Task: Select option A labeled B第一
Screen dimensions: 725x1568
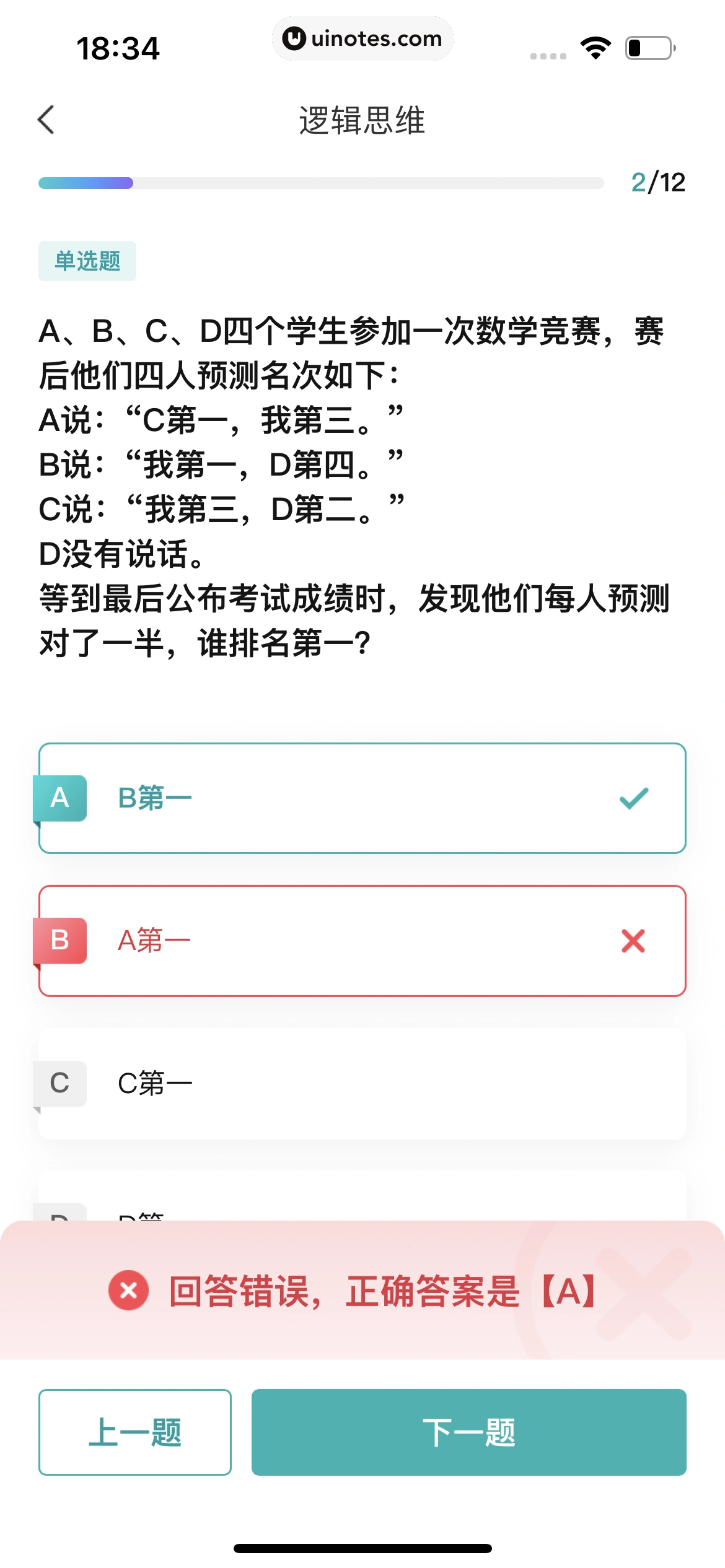Action: tap(362, 798)
